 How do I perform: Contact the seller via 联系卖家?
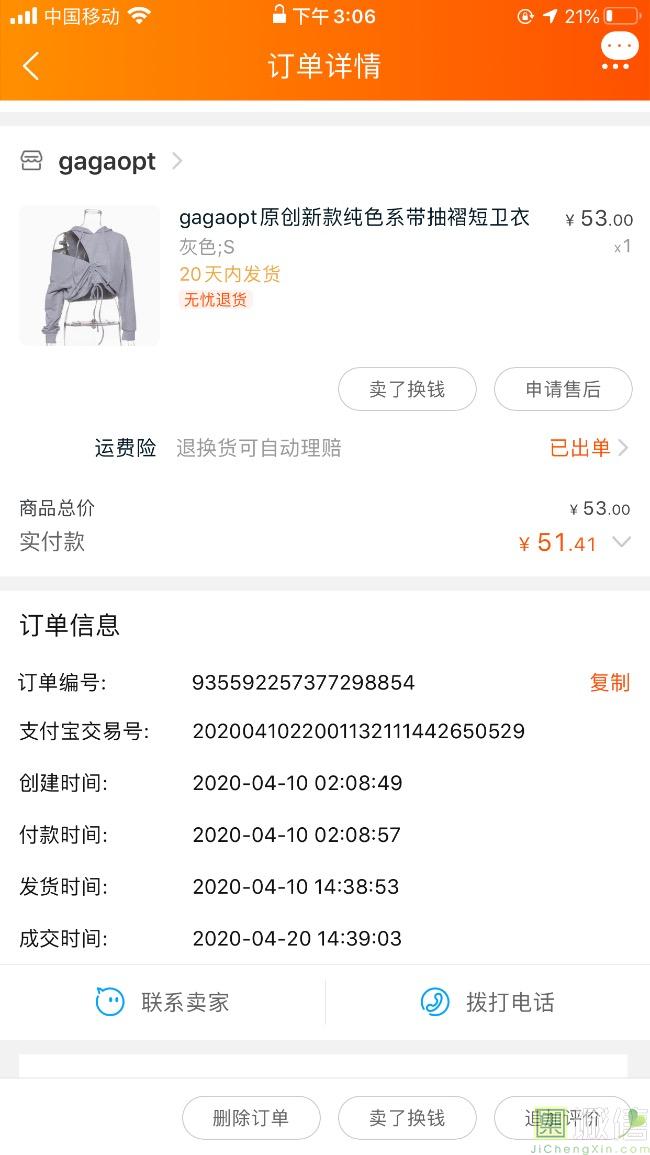(x=163, y=1002)
